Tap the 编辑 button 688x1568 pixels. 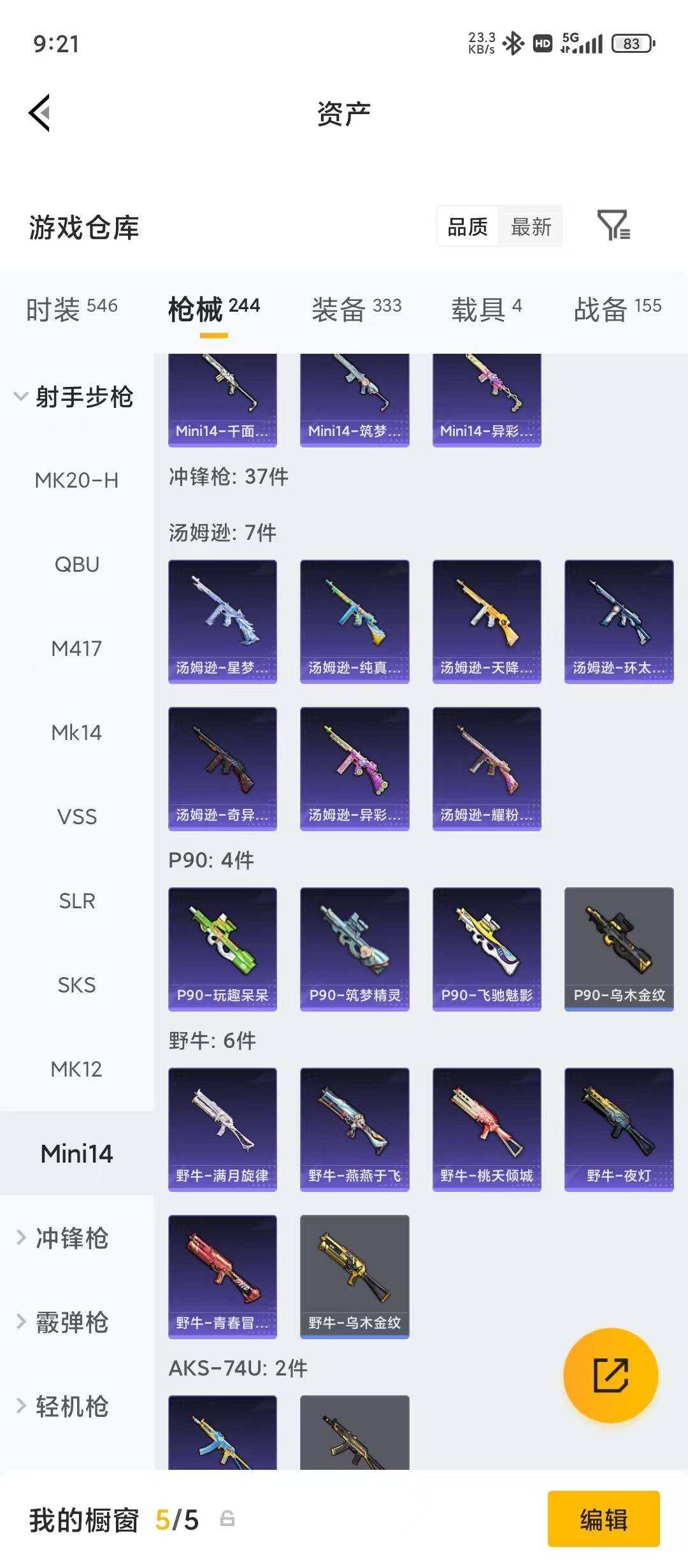tap(603, 1520)
